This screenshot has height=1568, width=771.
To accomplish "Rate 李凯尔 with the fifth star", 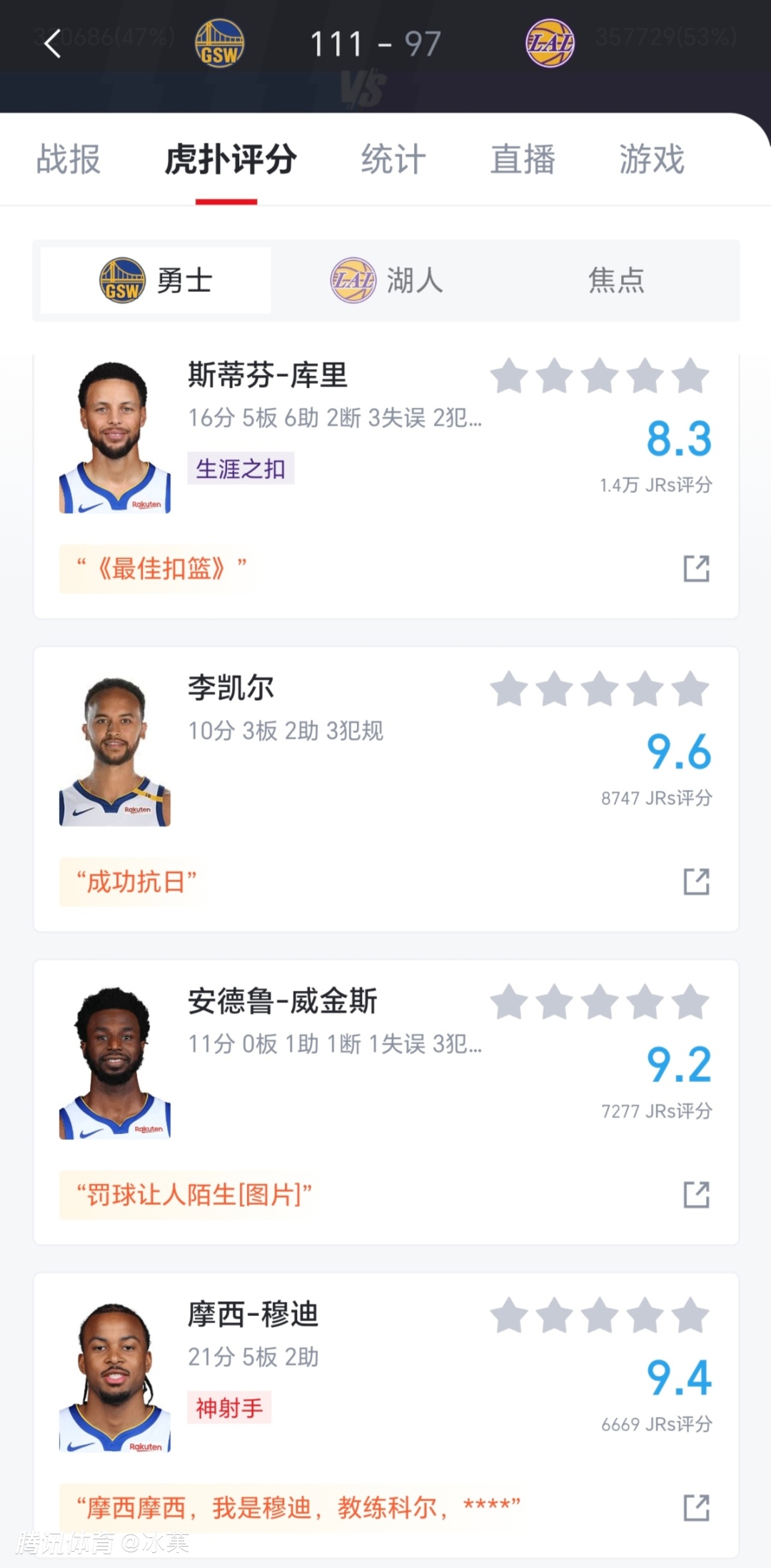I will tap(690, 689).
